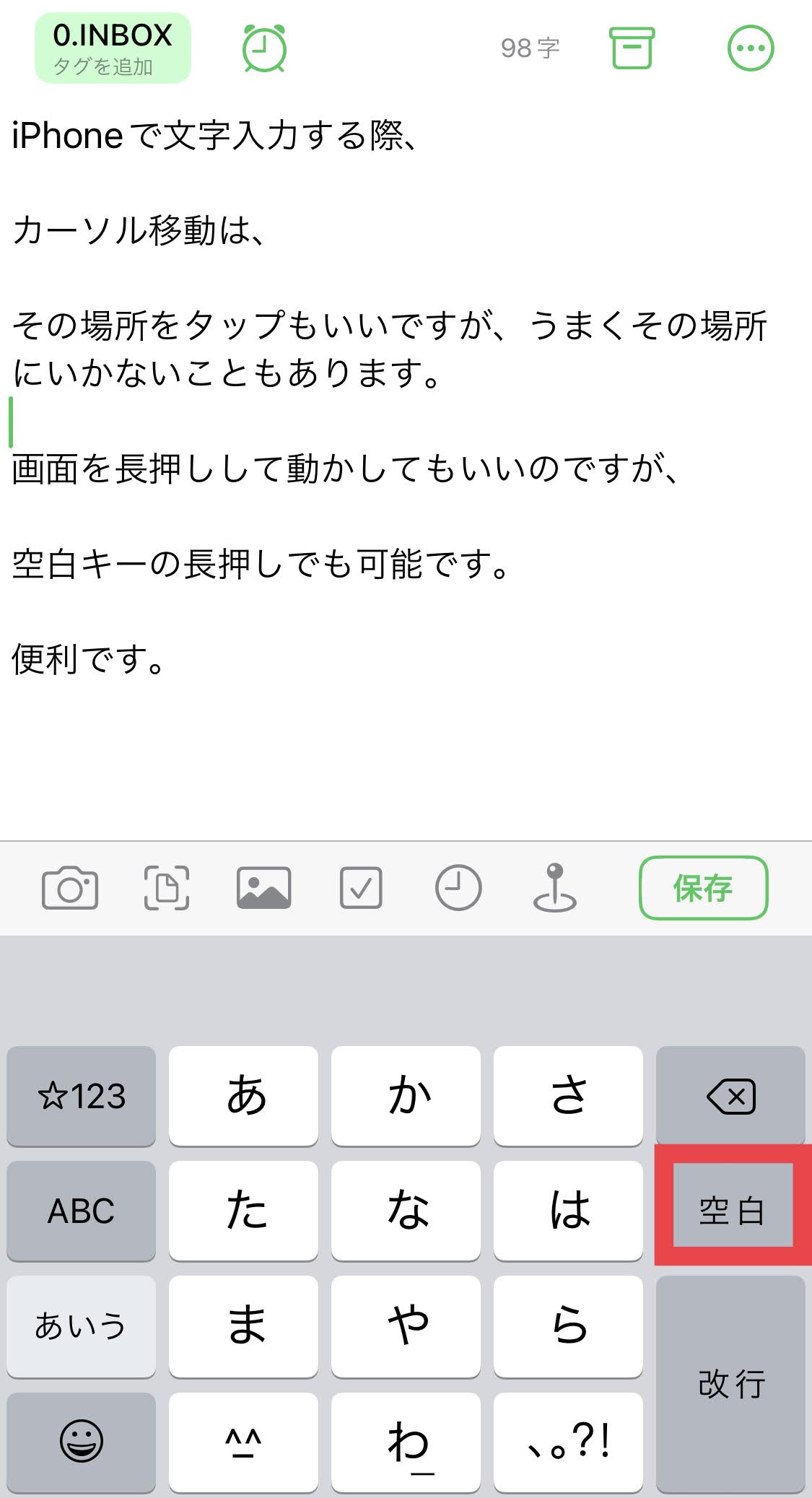
Task: Add a checkbox to the note
Action: 361,888
